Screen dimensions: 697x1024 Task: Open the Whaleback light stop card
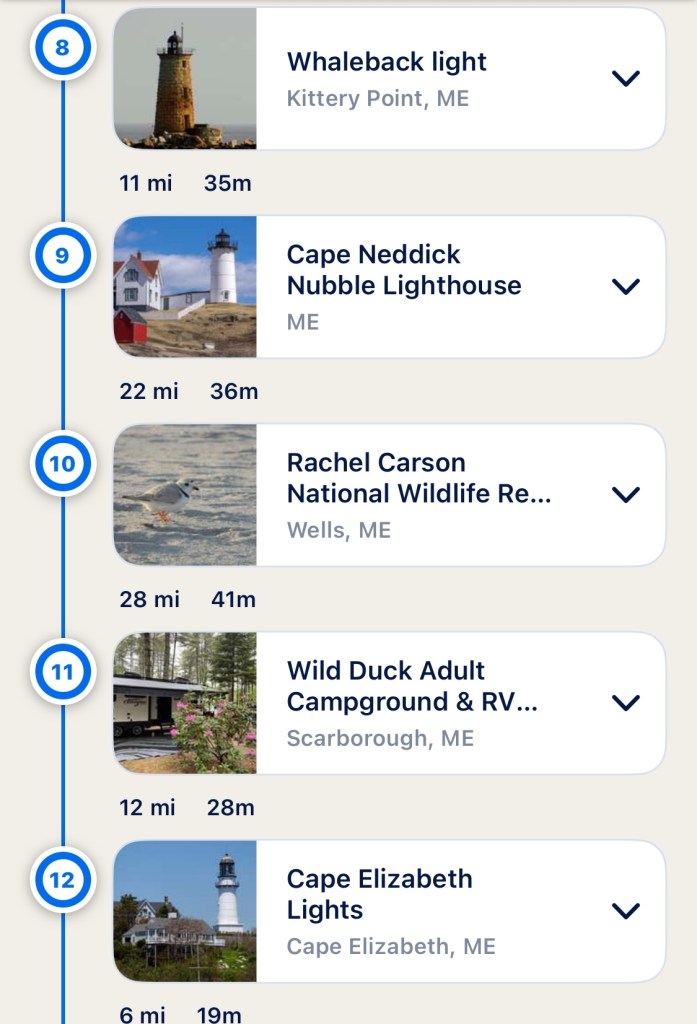click(x=400, y=79)
